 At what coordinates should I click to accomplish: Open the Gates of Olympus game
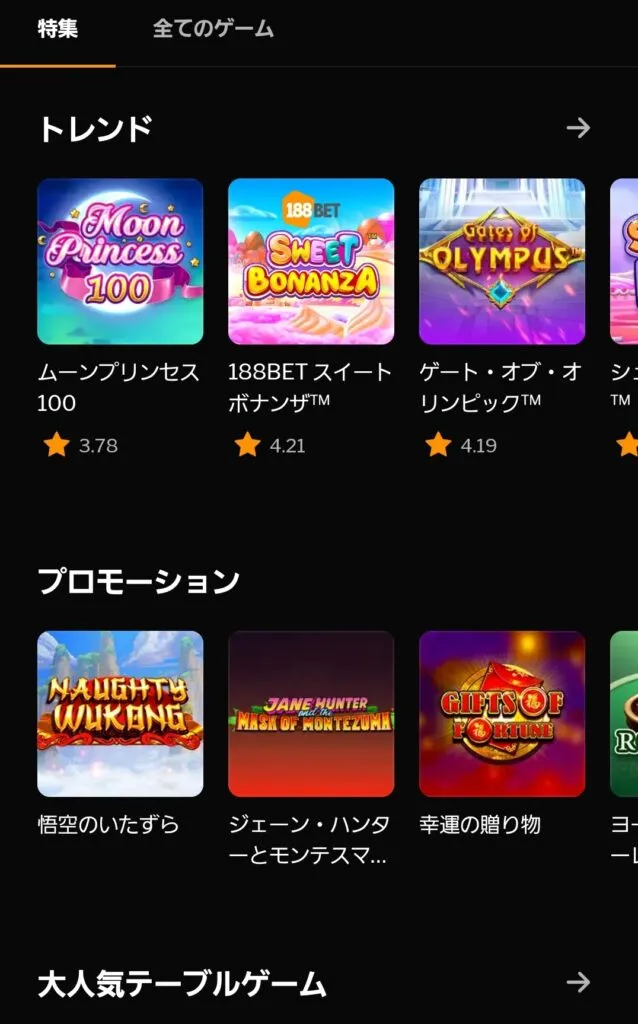click(502, 262)
